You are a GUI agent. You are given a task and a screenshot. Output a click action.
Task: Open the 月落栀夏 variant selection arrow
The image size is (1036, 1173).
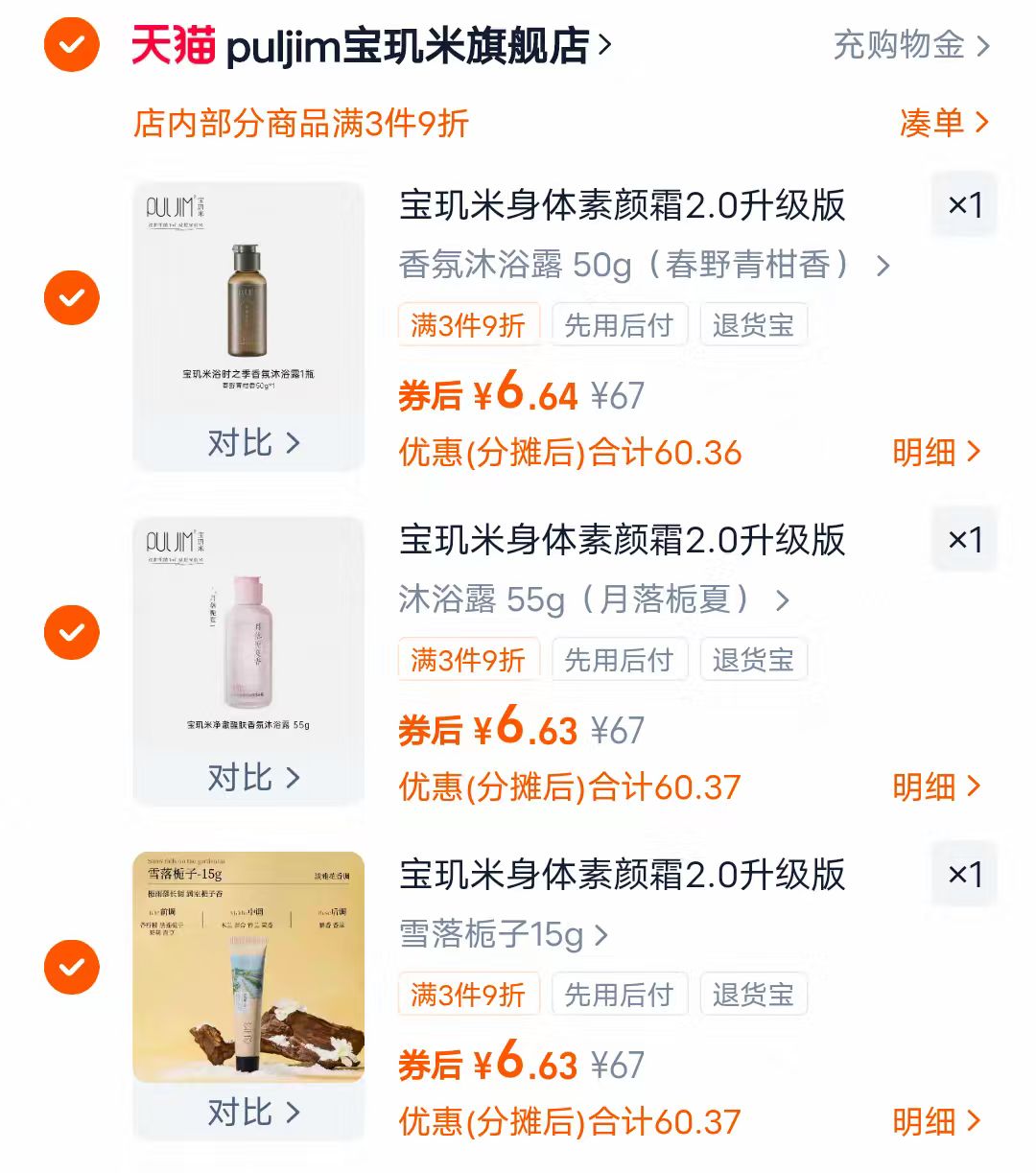pos(783,601)
